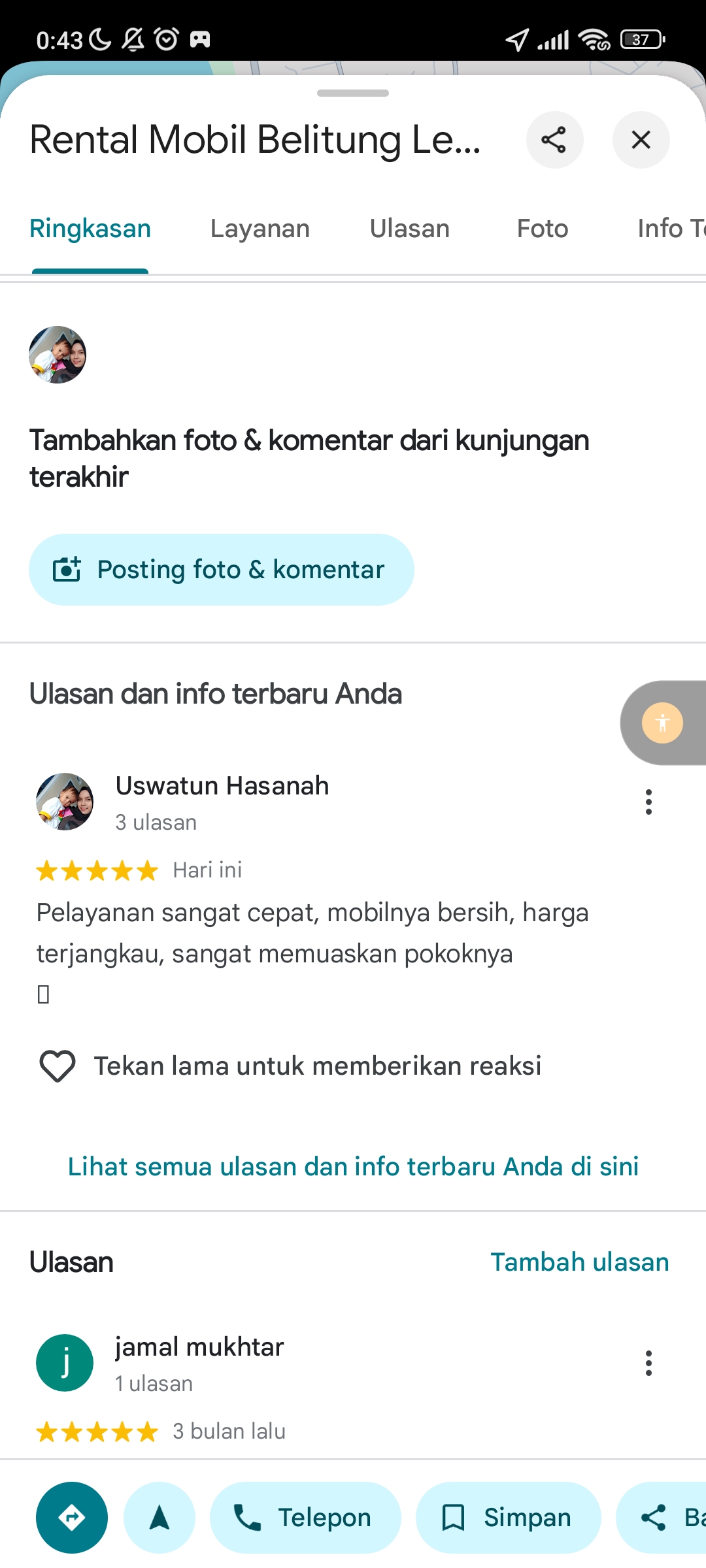Tap the Tambah ulasan link
This screenshot has width=706, height=1568.
pos(580,1262)
